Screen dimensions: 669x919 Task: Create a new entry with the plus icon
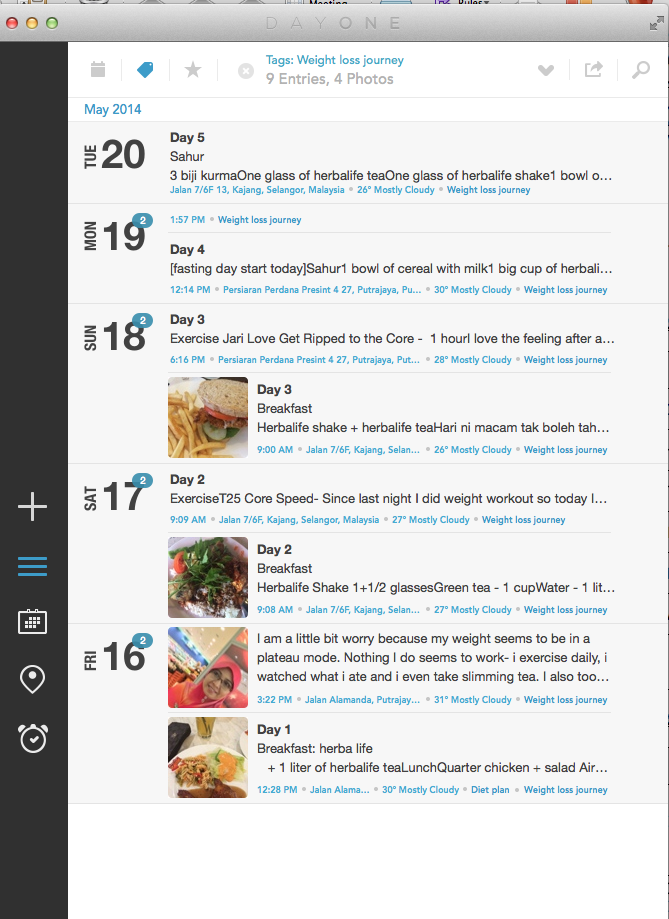point(33,507)
